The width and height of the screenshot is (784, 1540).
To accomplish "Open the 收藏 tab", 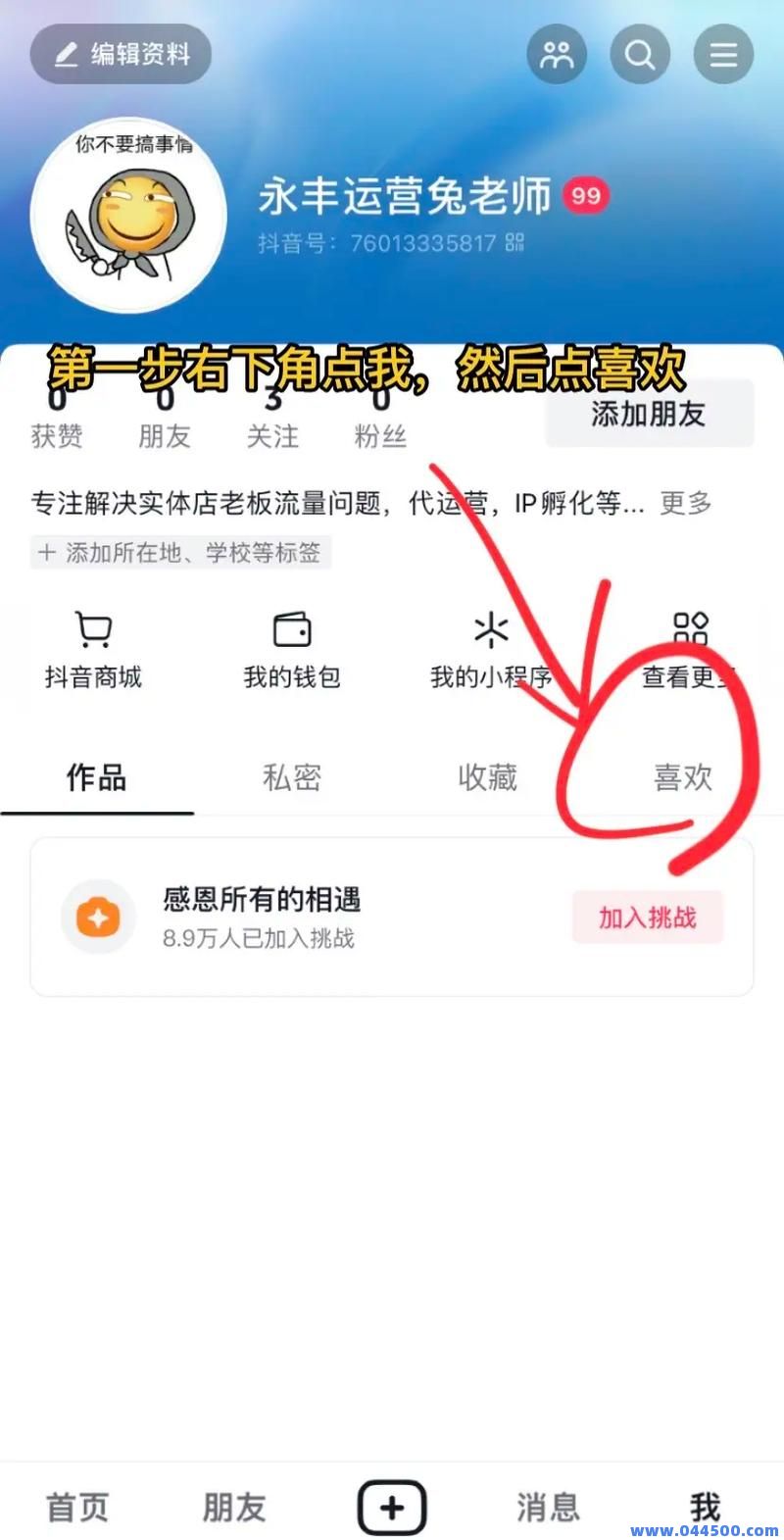I will (x=487, y=777).
